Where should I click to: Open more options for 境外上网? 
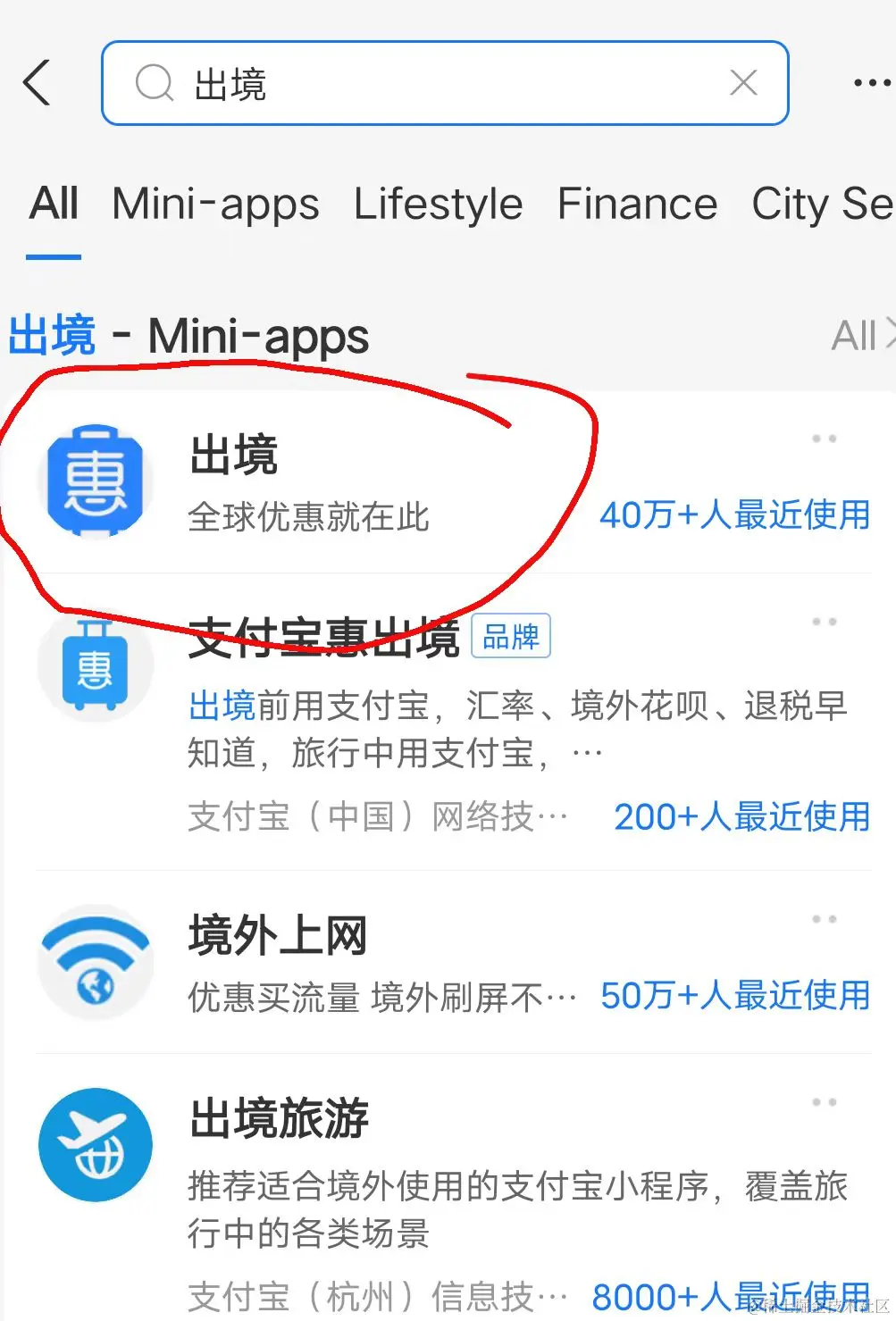(824, 919)
